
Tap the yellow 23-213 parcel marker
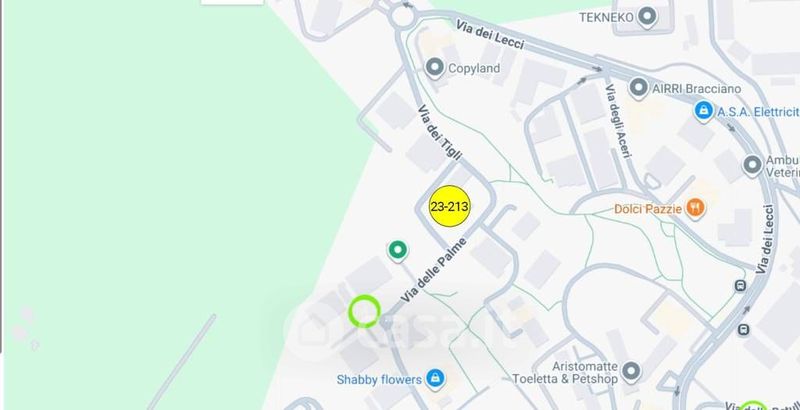pyautogui.click(x=449, y=207)
